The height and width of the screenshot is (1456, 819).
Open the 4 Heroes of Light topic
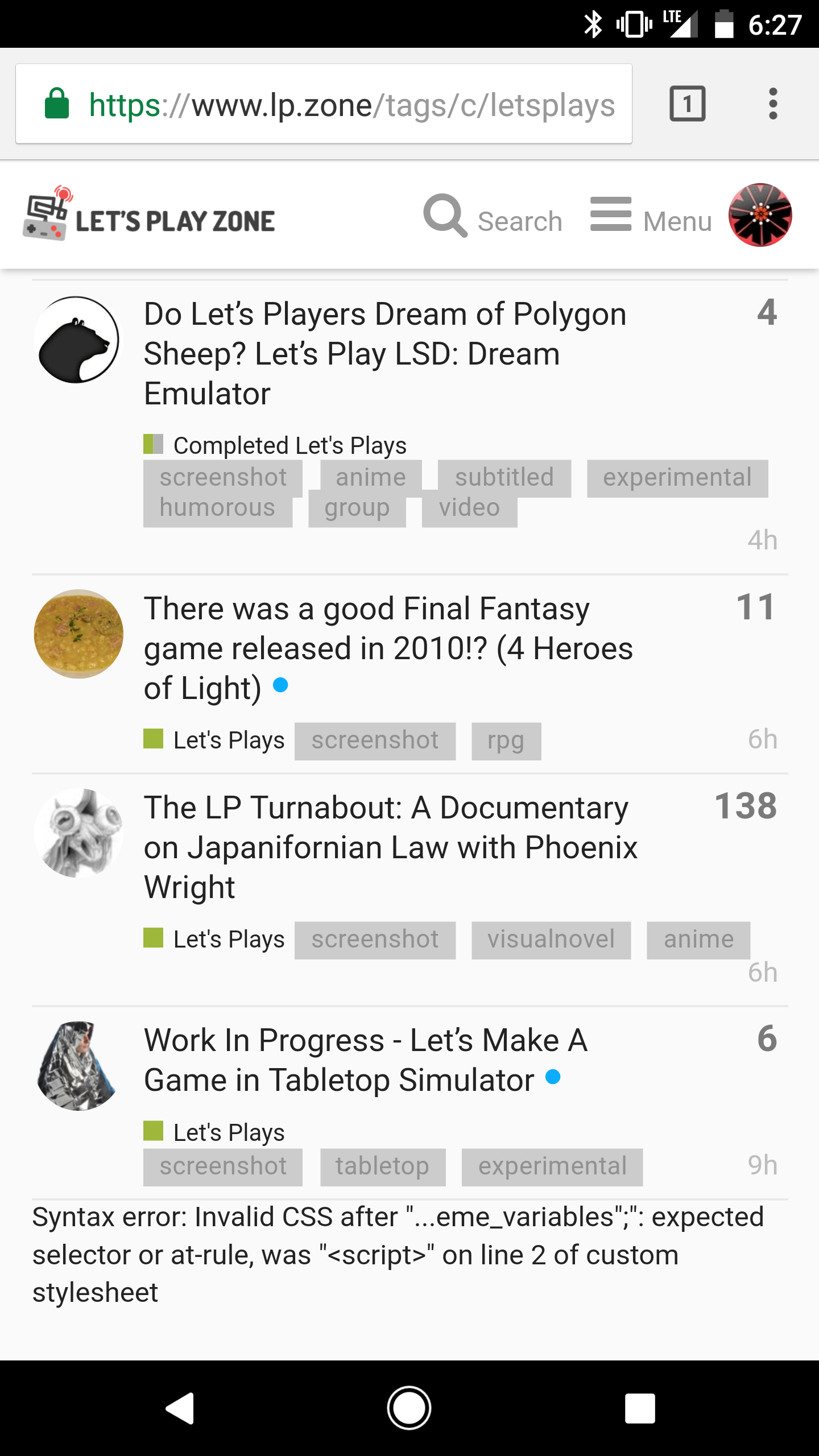click(388, 648)
